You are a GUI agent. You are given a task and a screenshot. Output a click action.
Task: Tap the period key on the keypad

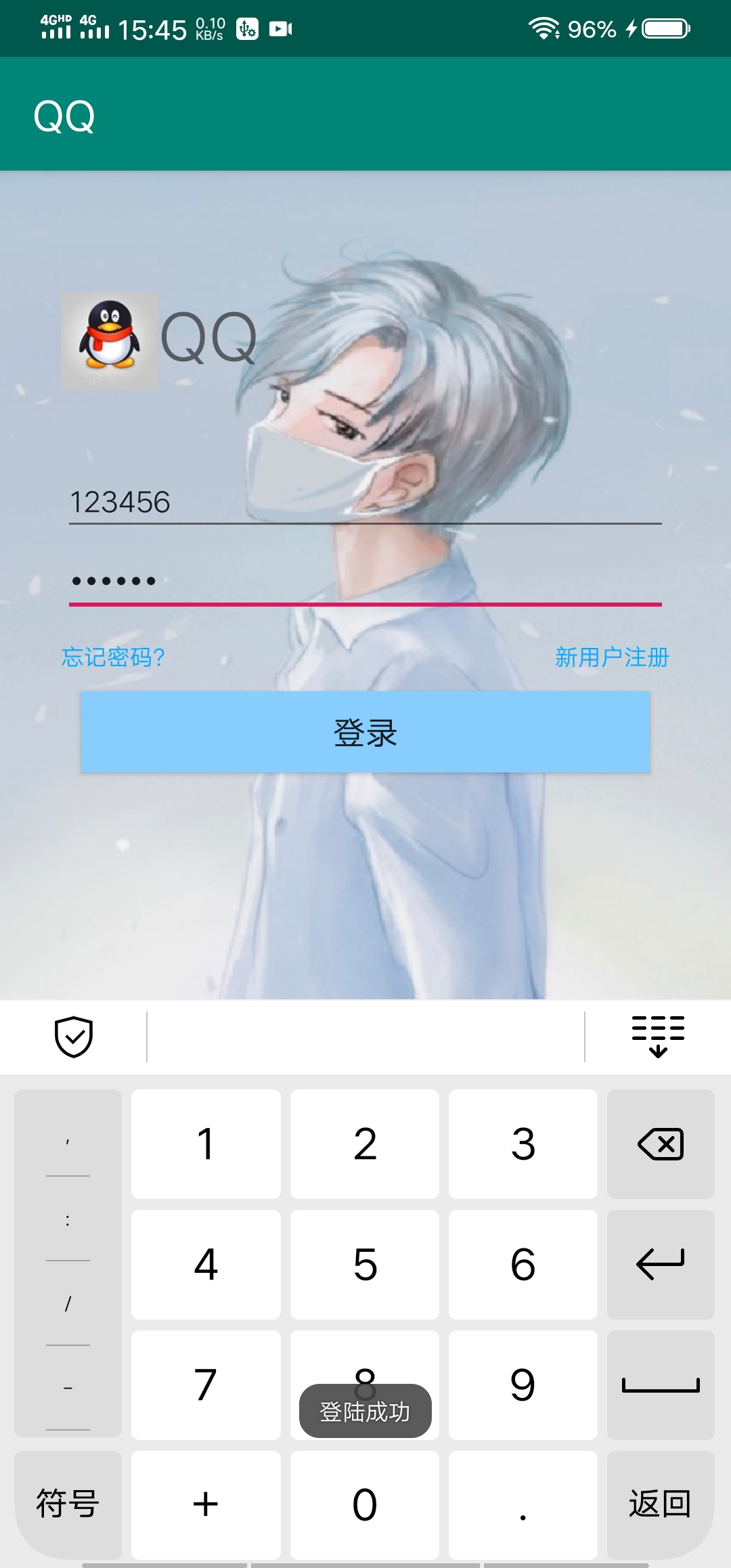coord(523,1504)
